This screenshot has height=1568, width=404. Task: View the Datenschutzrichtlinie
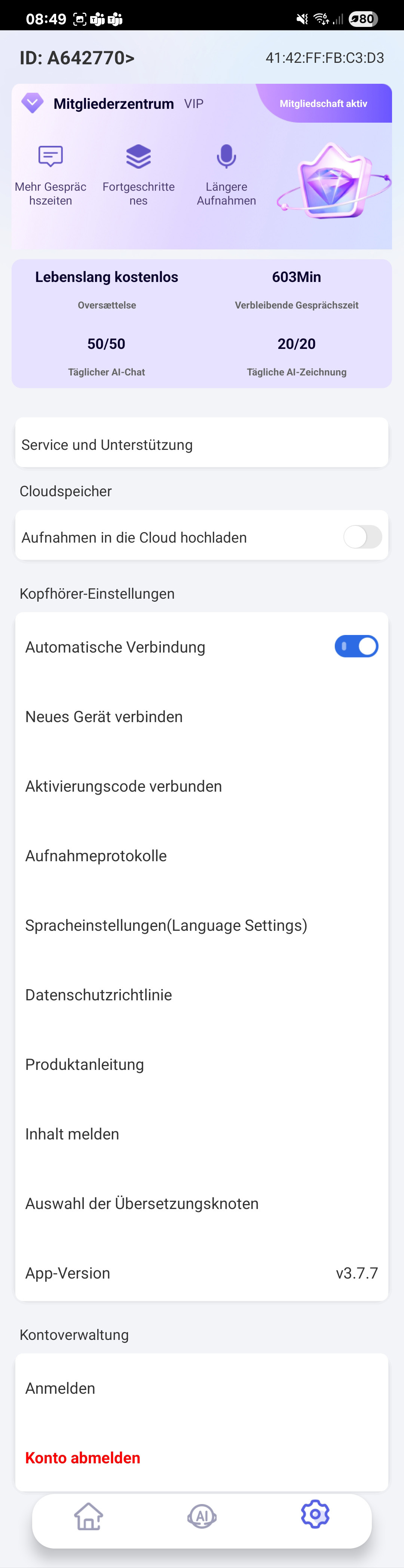pos(201,995)
